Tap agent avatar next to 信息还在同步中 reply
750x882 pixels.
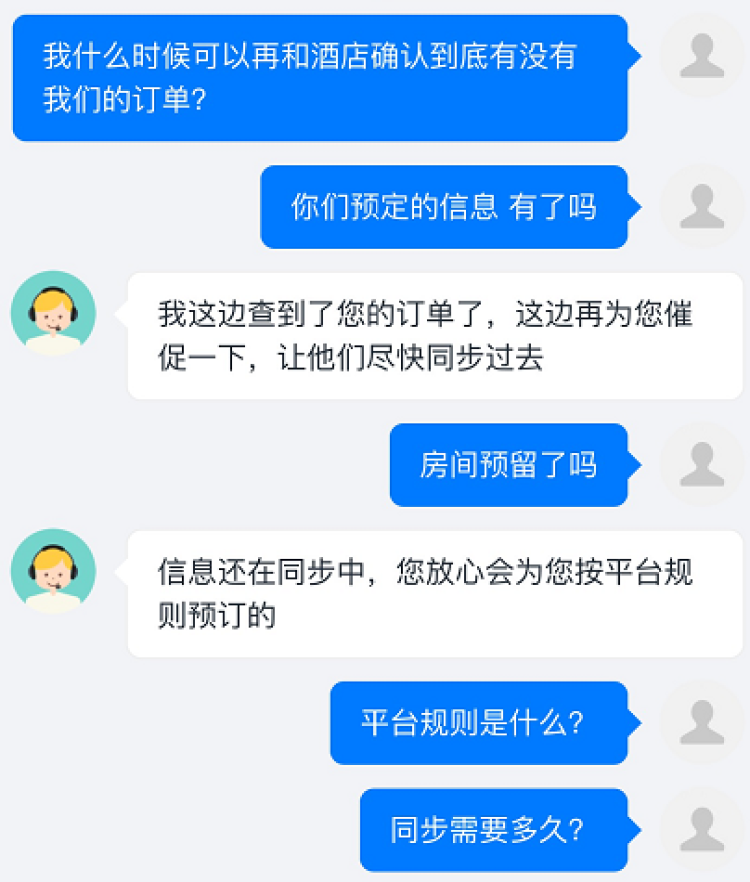[53, 572]
